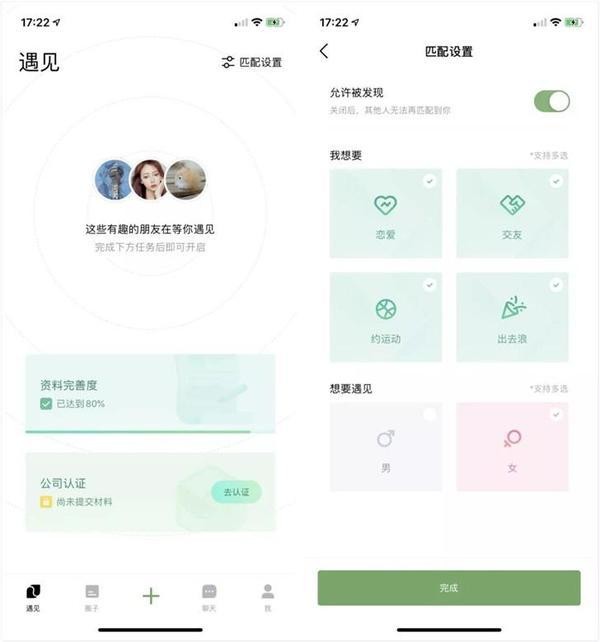
Task: Switch to the 聊天 tab
Action: pyautogui.click(x=209, y=596)
